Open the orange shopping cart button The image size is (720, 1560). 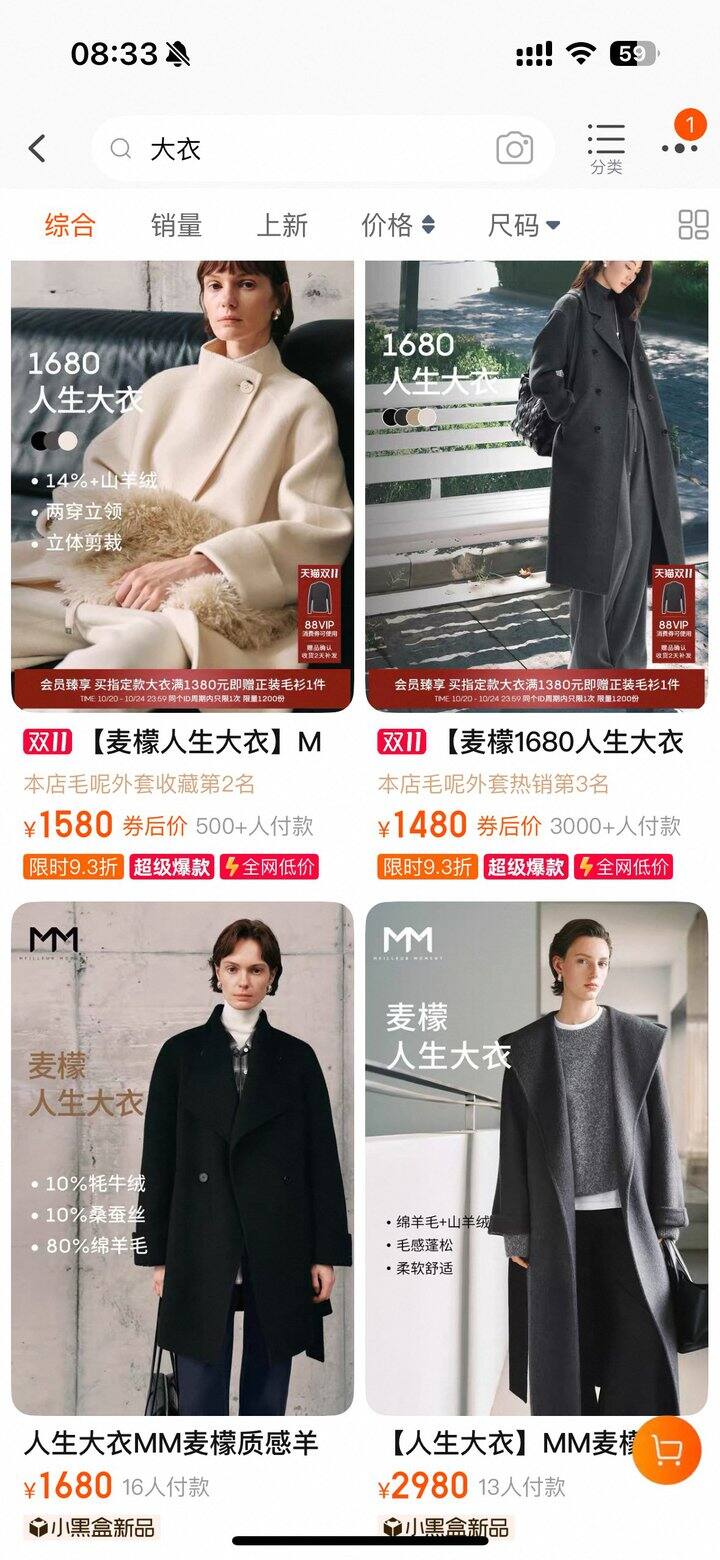666,1449
